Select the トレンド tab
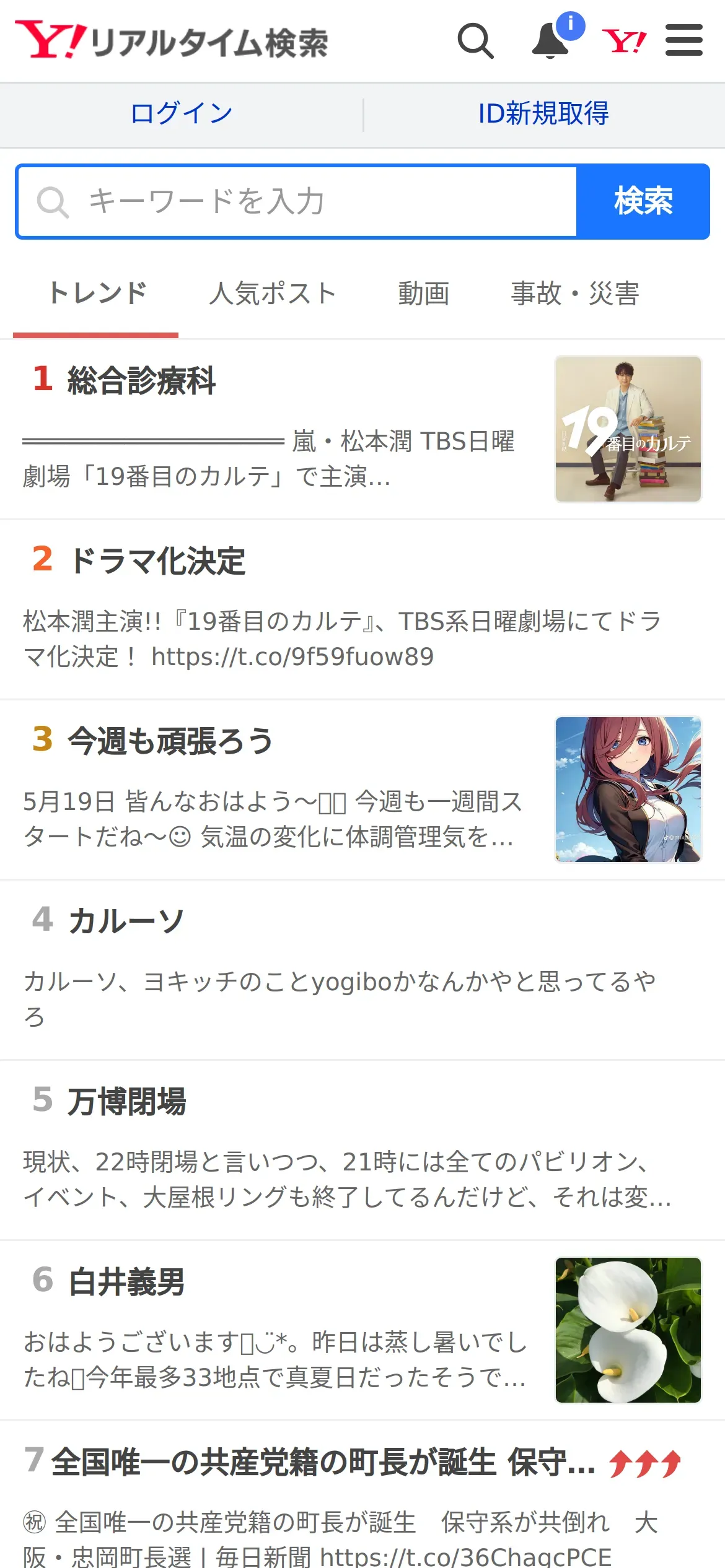This screenshot has width=725, height=1568. 97,294
